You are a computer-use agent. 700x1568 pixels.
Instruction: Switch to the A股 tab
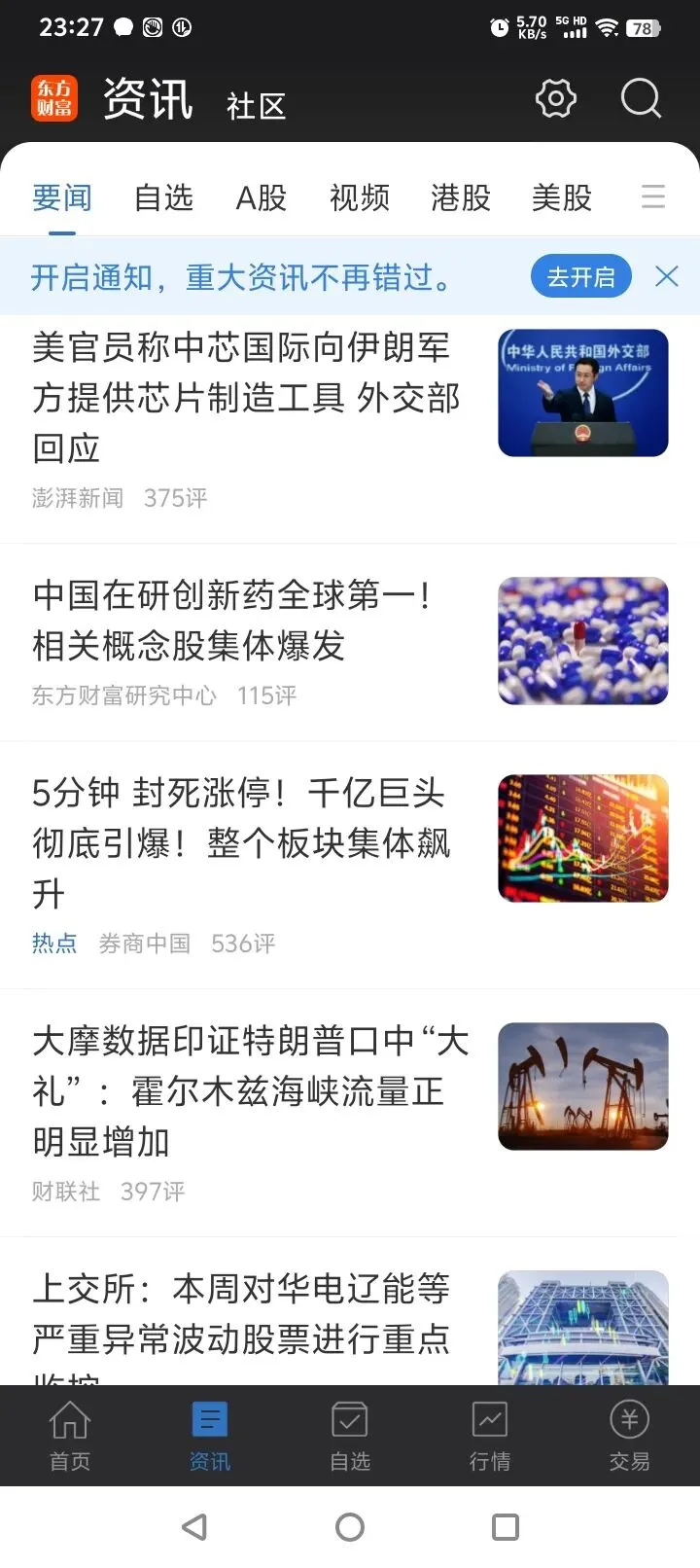coord(262,198)
